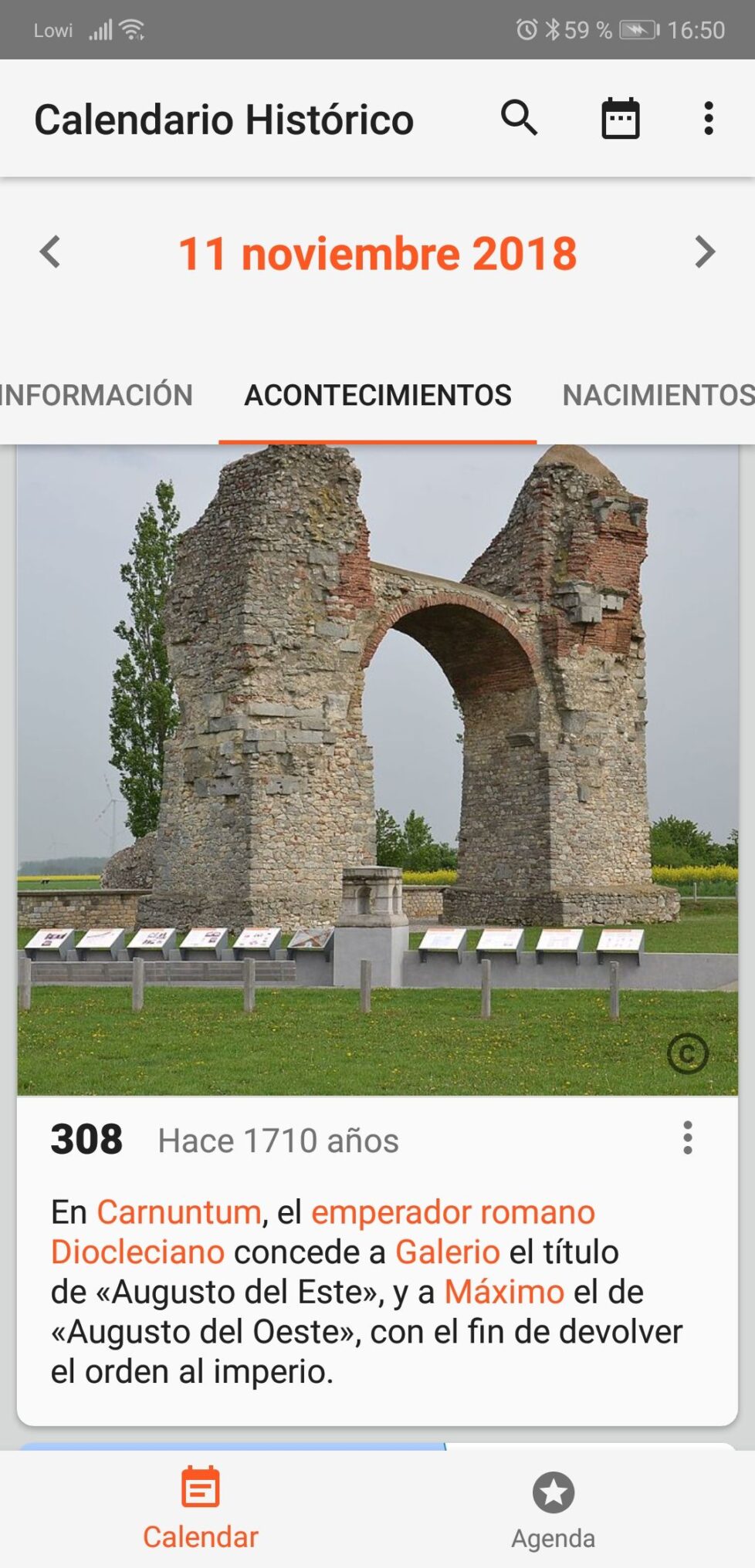Switch to the Nacimientos tab
The height and width of the screenshot is (1568, 755).
tap(658, 395)
